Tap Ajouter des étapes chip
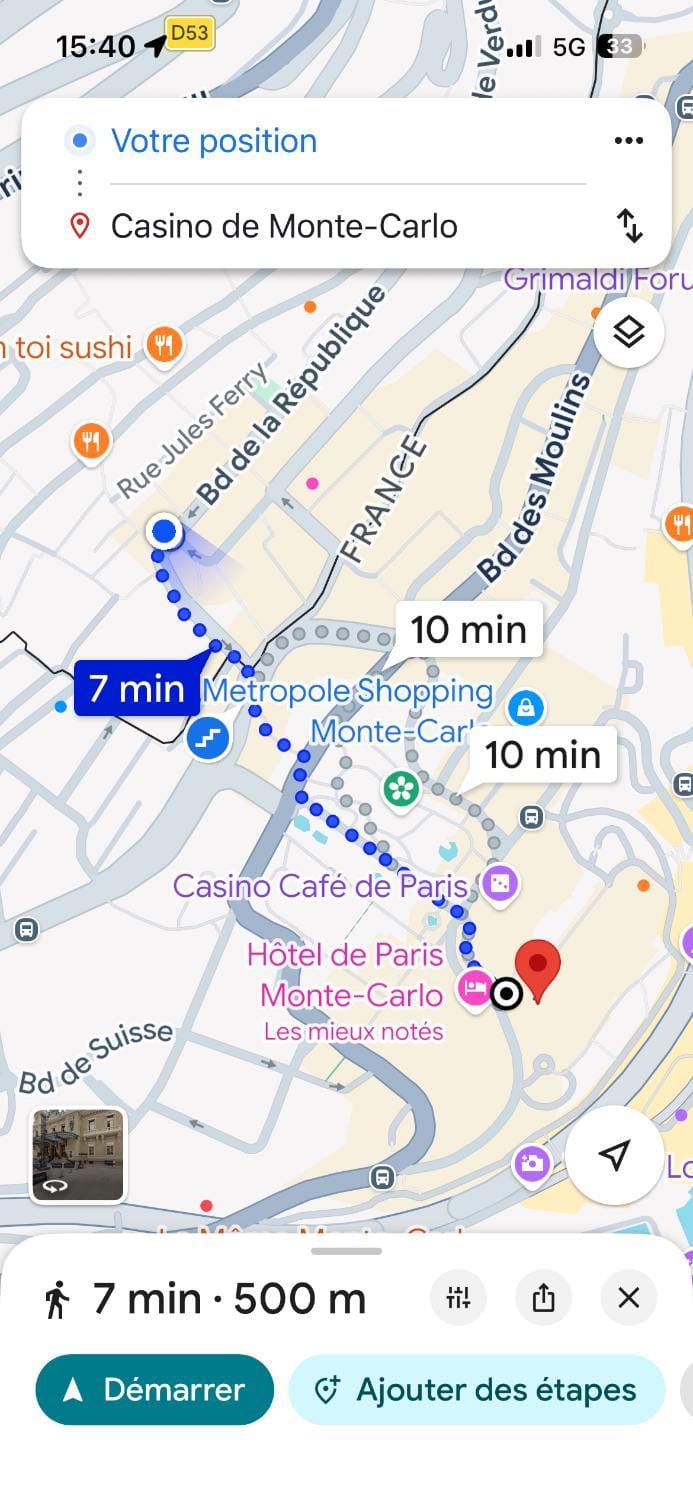This screenshot has width=693, height=1500. [x=477, y=1389]
